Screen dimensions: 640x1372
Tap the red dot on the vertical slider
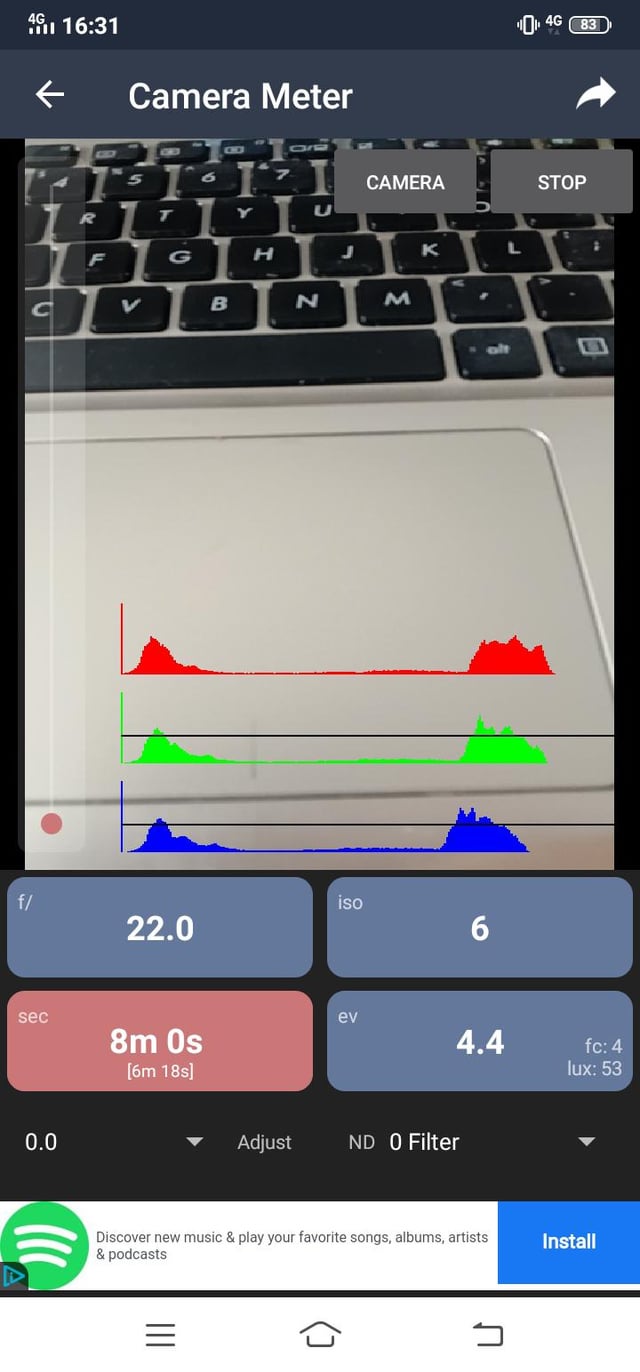tap(51, 823)
